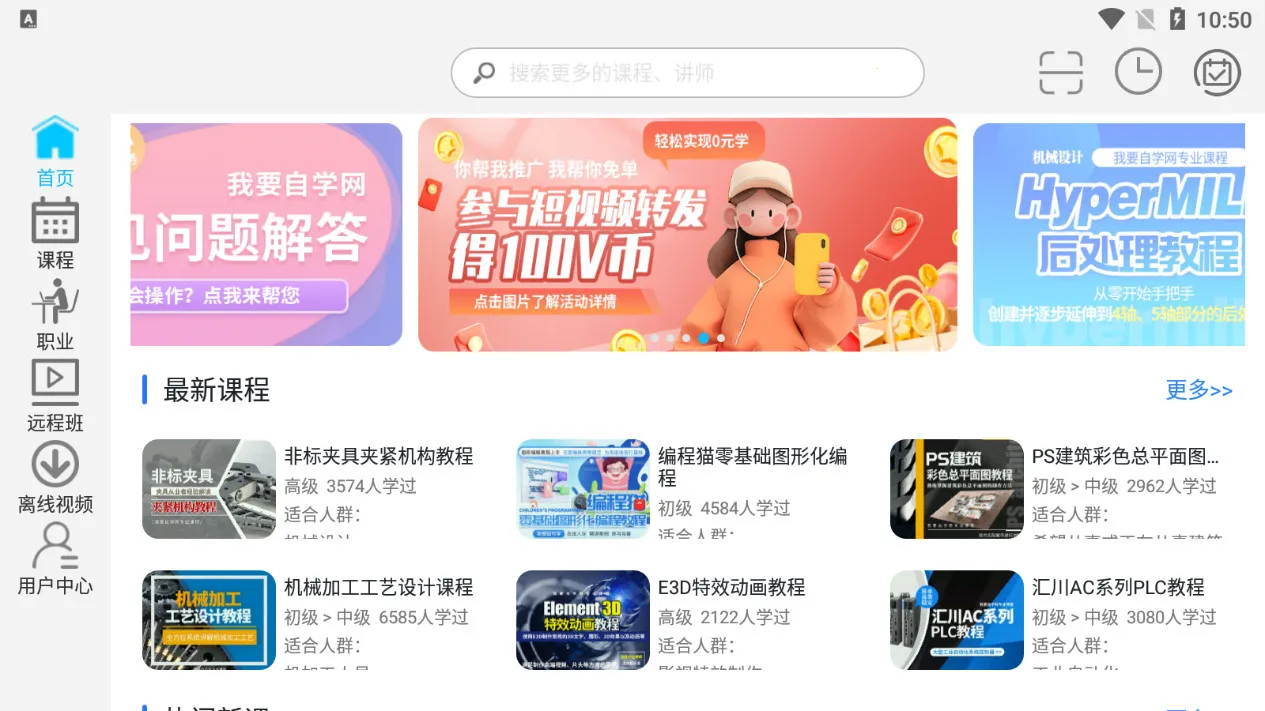Viewport: 1265px width, 711px height.
Task: Open the 问题解答 help banner
Action: [x=266, y=235]
